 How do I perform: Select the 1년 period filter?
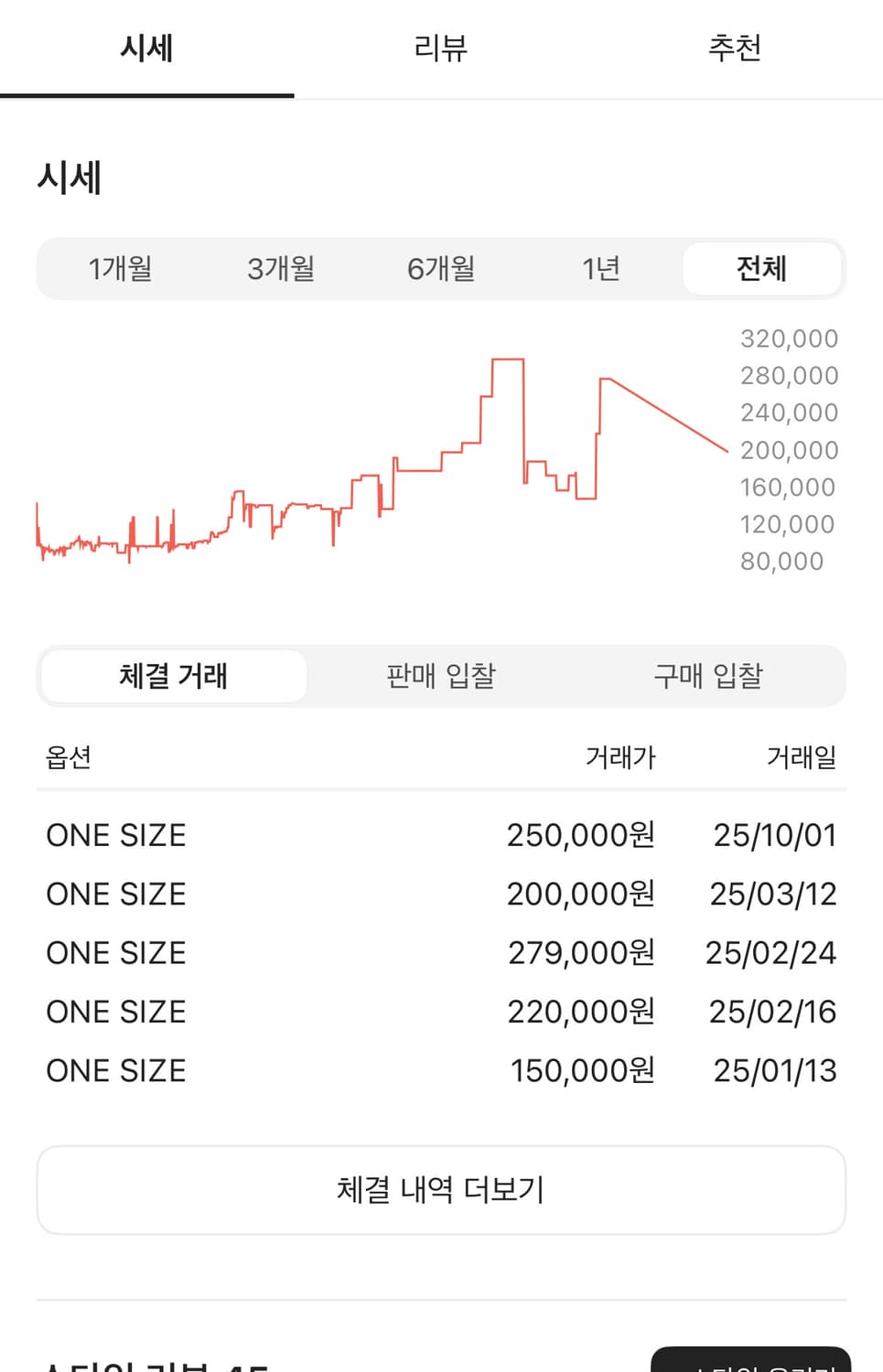[600, 268]
